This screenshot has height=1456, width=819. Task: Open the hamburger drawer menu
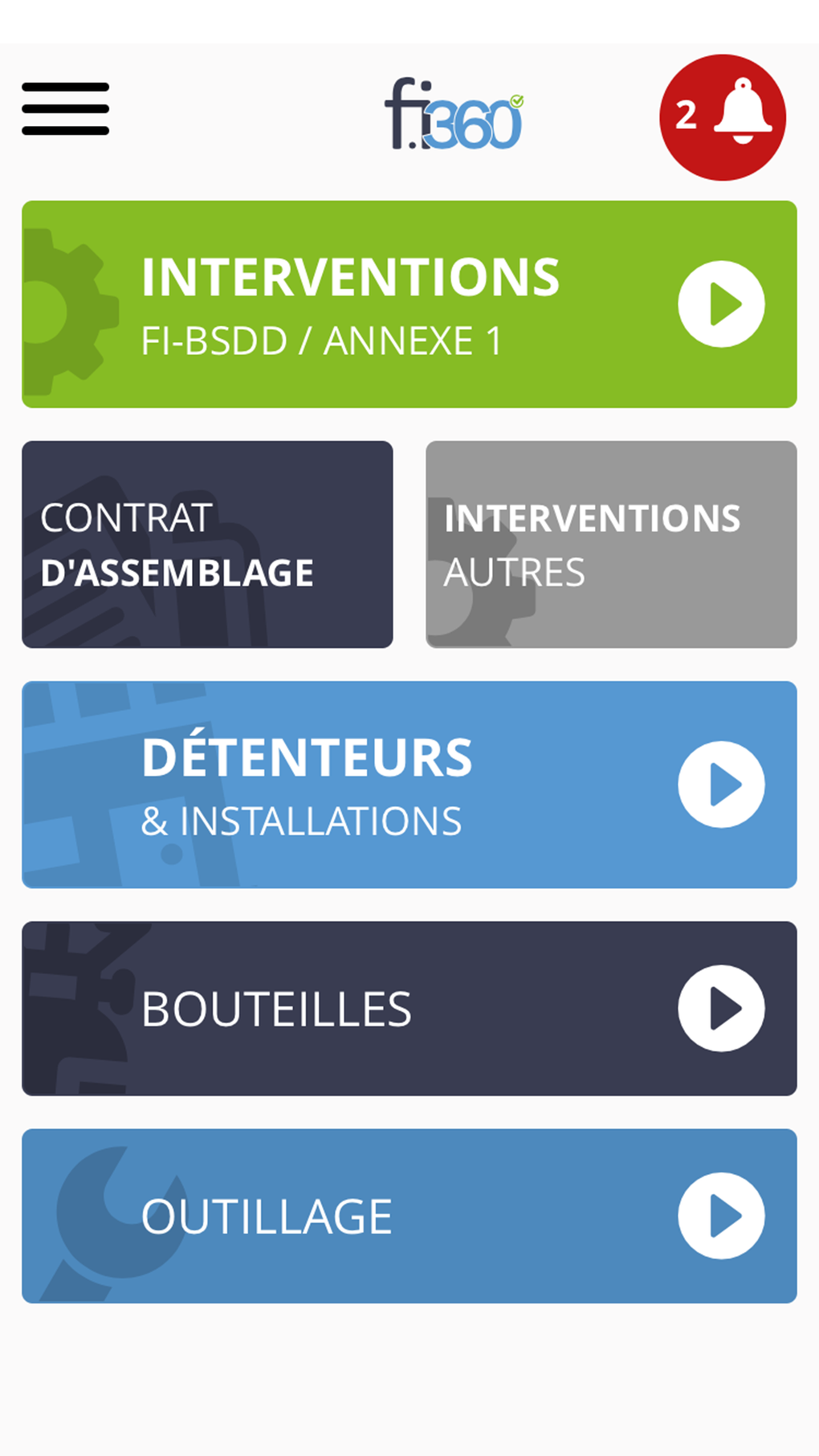click(x=65, y=108)
